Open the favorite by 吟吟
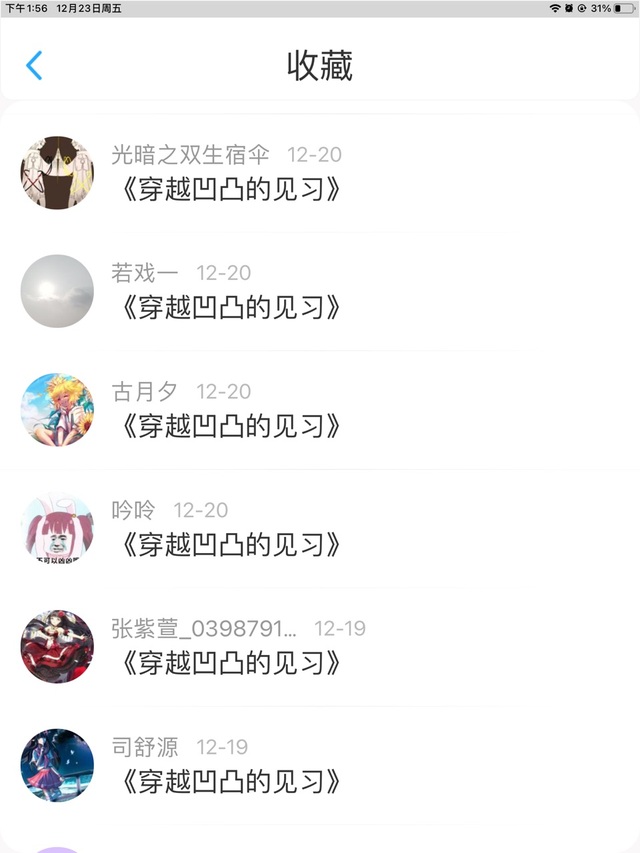Screen dimensions: 640x853 pyautogui.click(x=320, y=529)
